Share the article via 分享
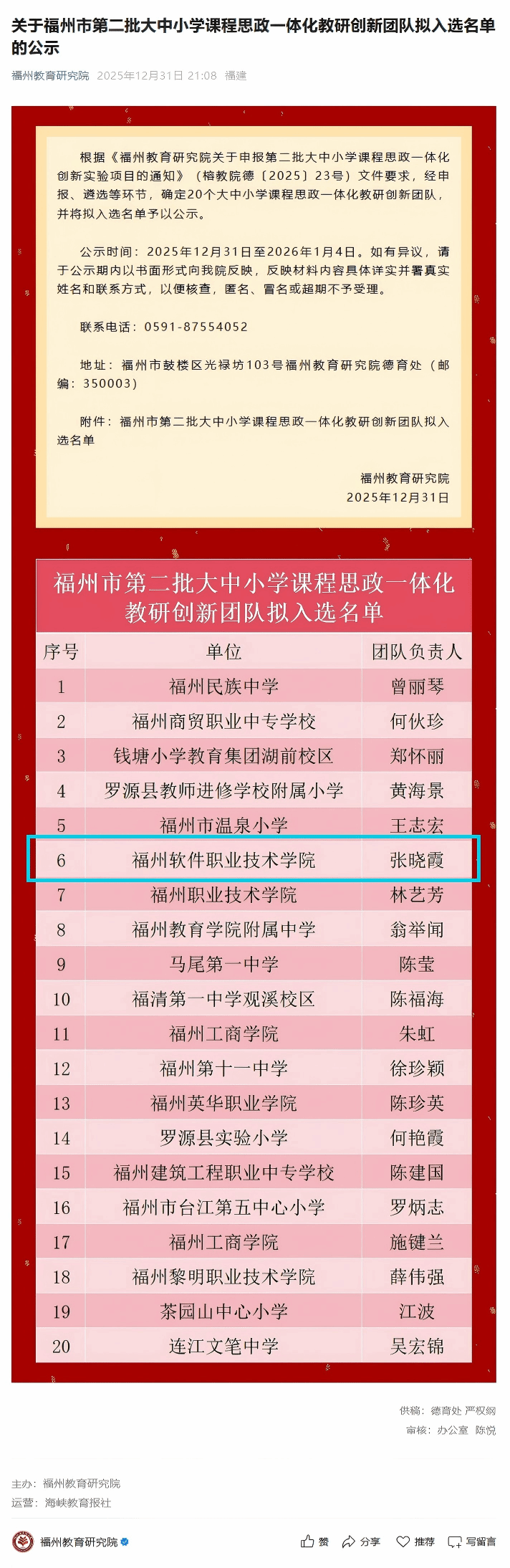Image resolution: width=510 pixels, height=1568 pixels. [x=360, y=1541]
